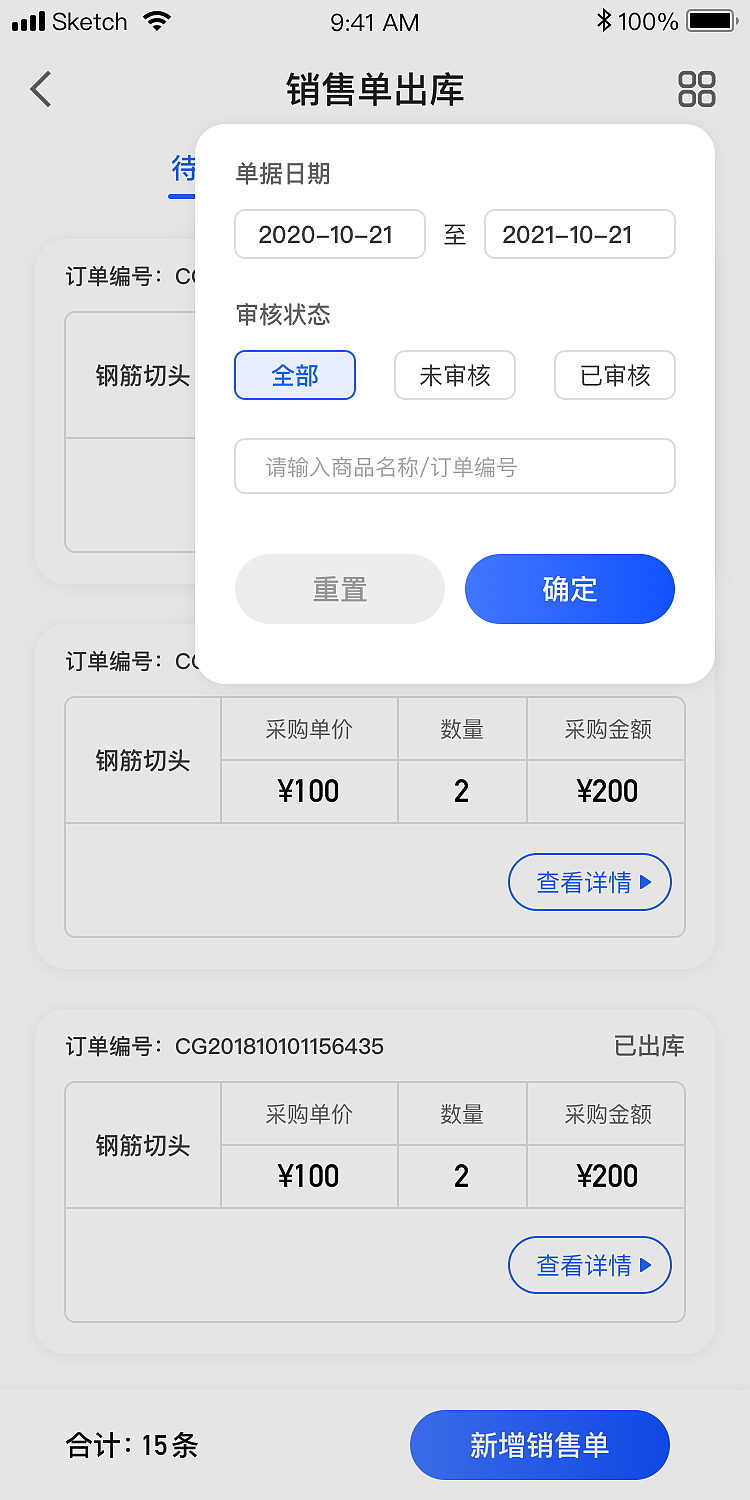
Task: Click the 新增销售单 button at the bottom
Action: click(539, 1444)
